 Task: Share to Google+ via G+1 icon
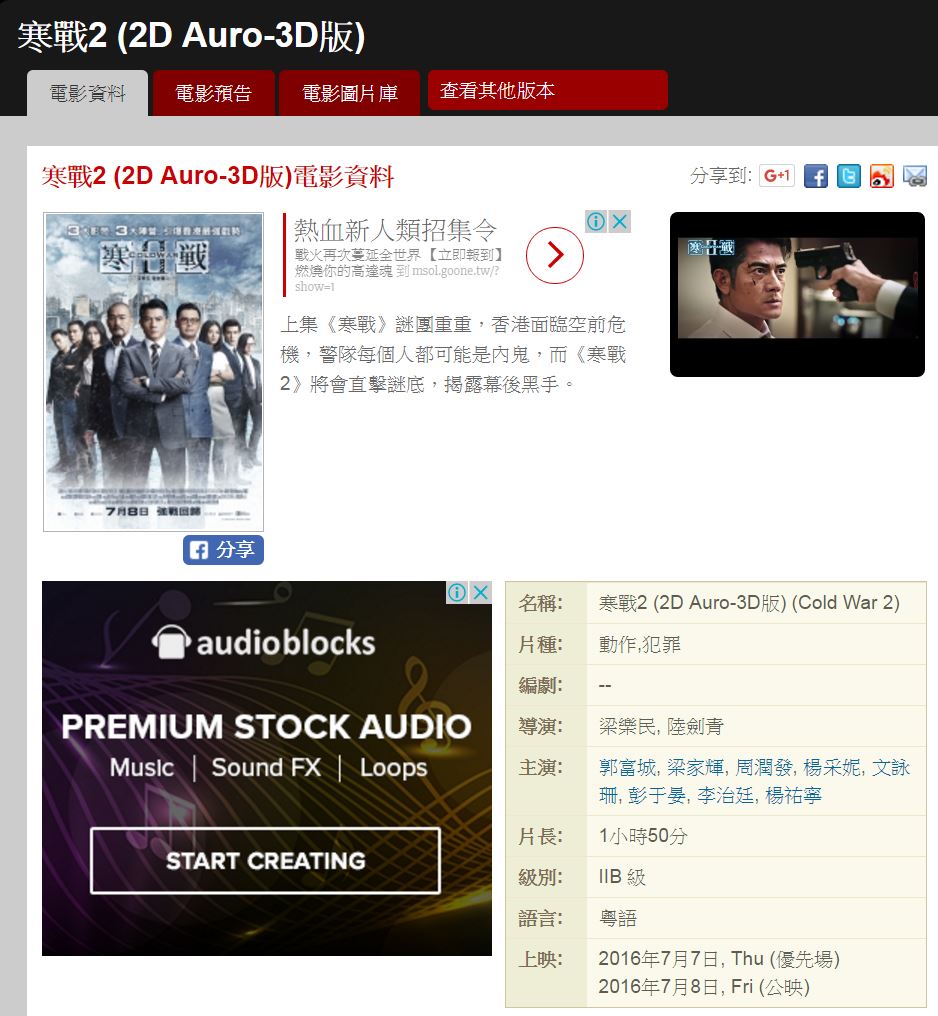coord(776,176)
